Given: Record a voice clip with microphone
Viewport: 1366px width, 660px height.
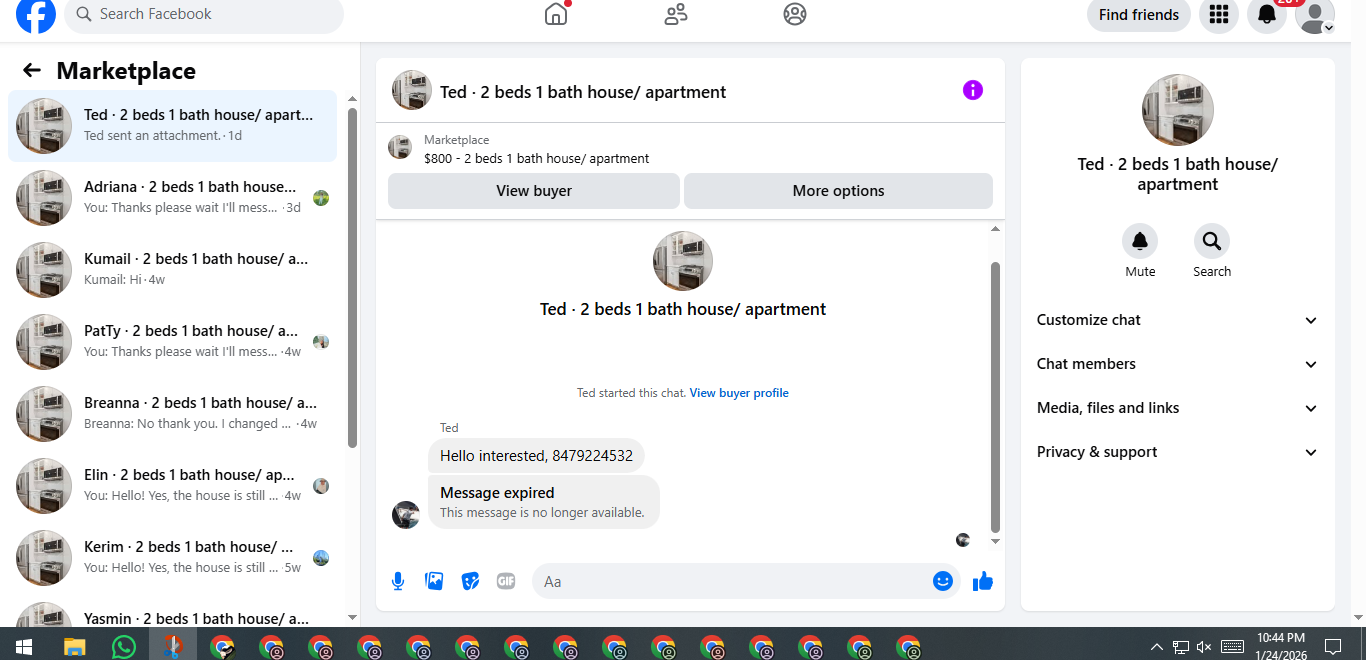Looking at the screenshot, I should 398,581.
